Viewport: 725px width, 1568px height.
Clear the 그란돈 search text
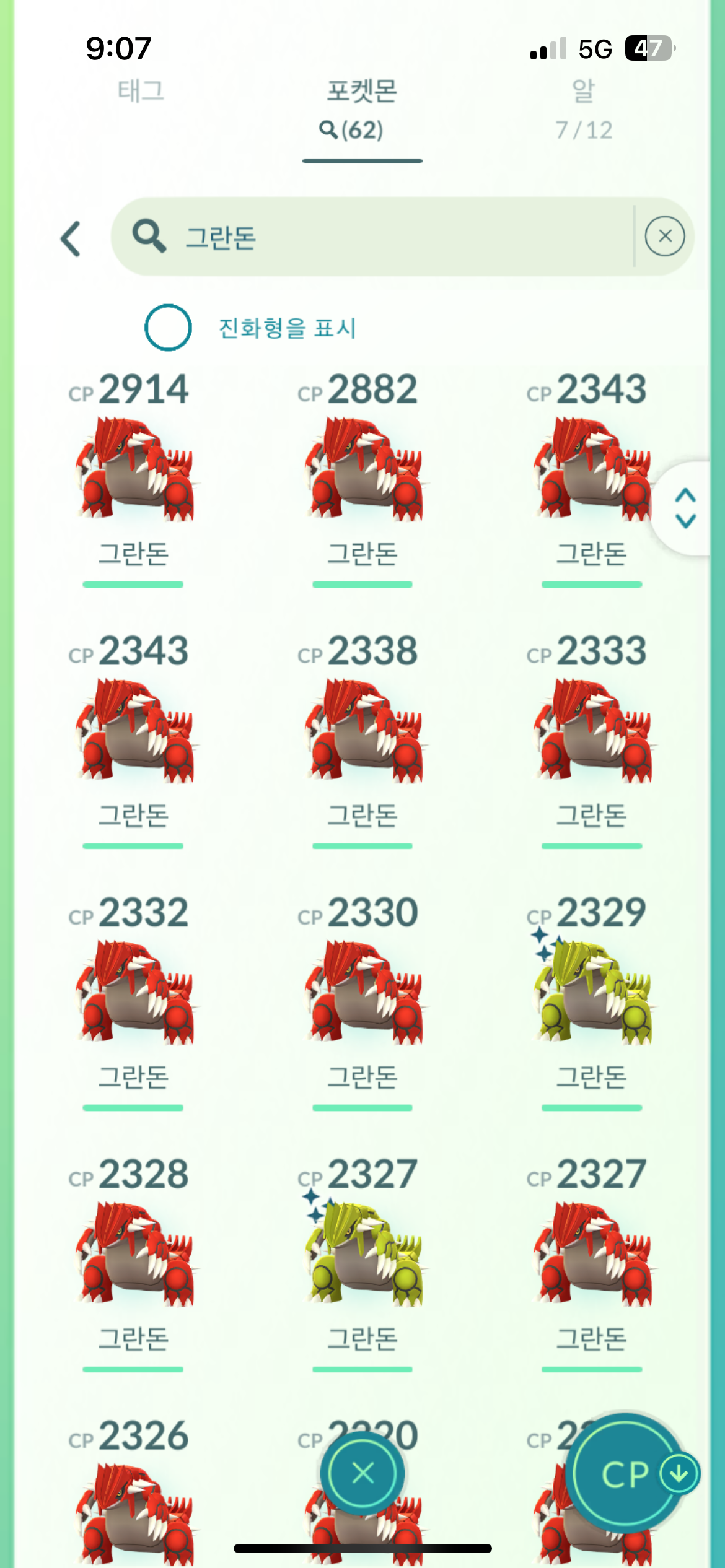664,237
